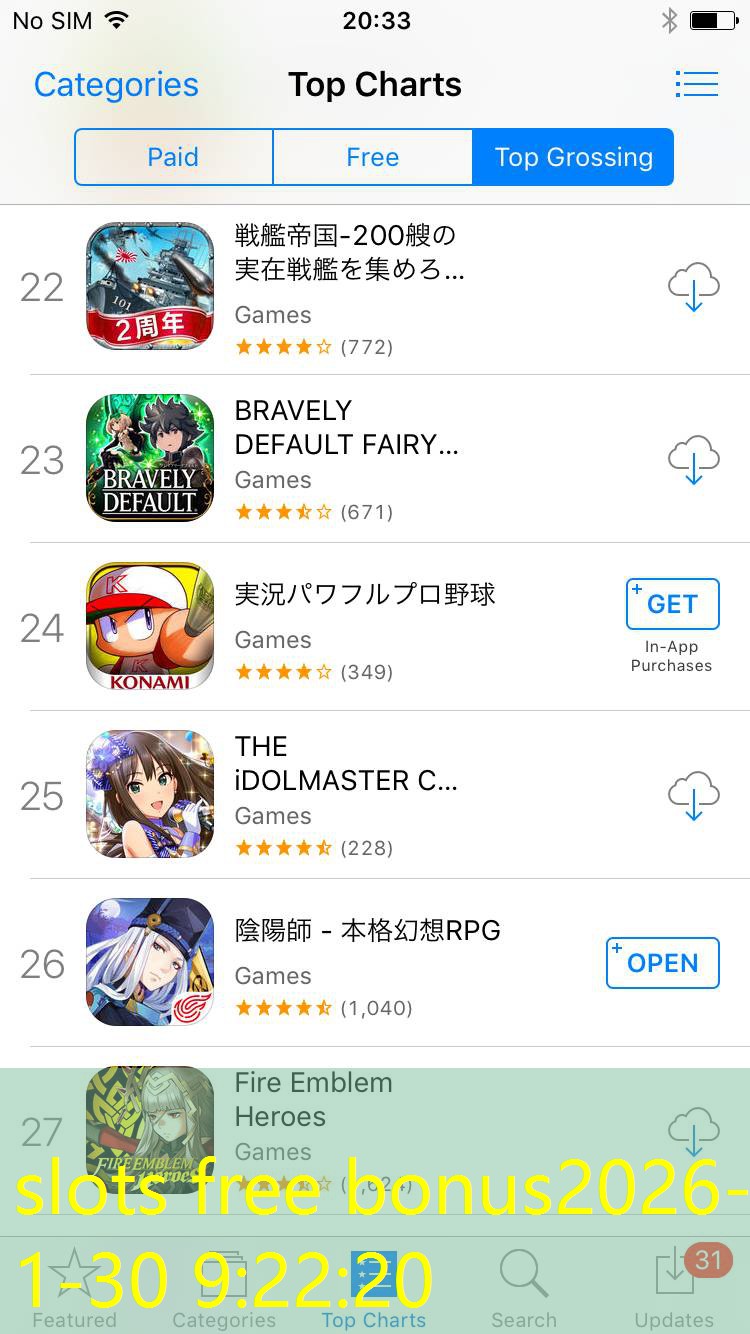Select the Top Grossing segment

(x=573, y=157)
